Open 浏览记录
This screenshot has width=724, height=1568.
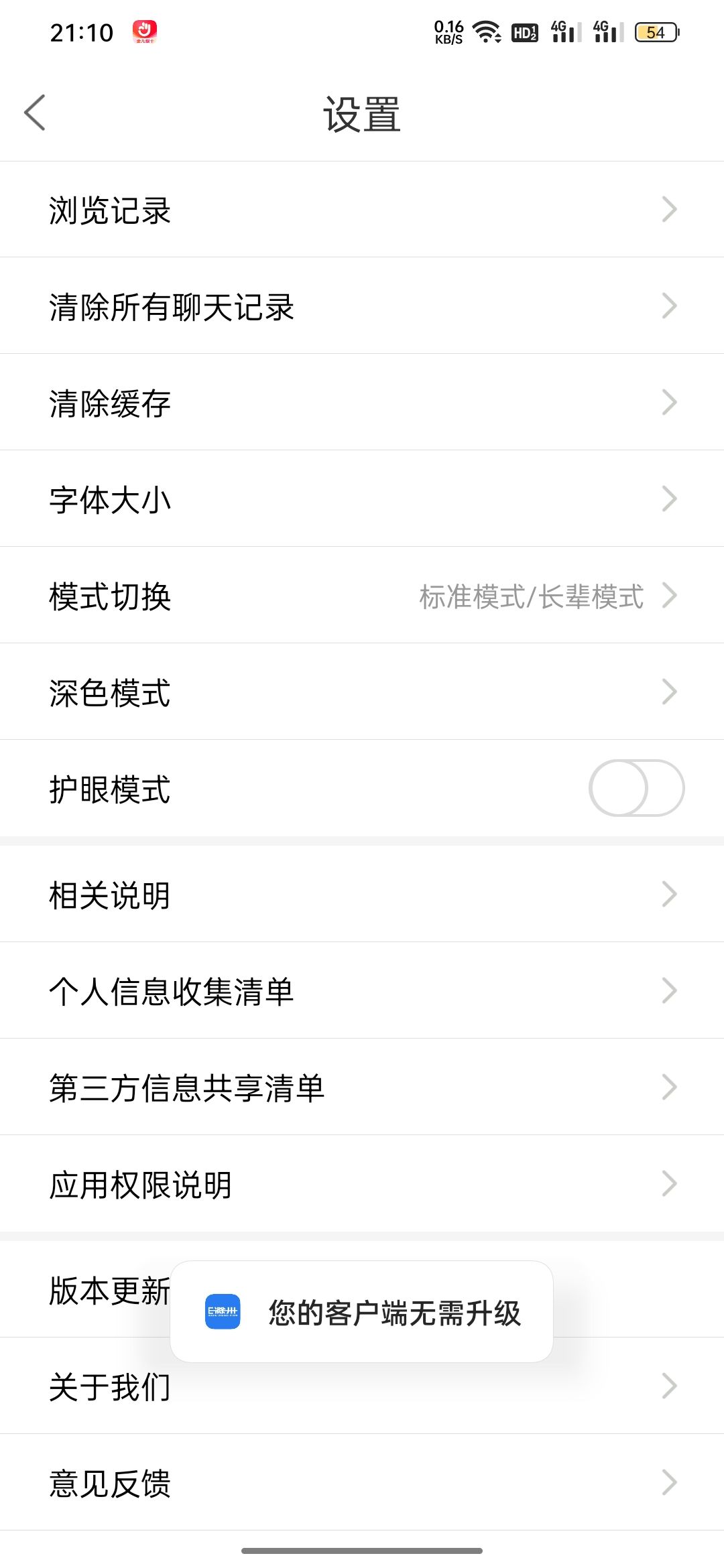(x=362, y=210)
